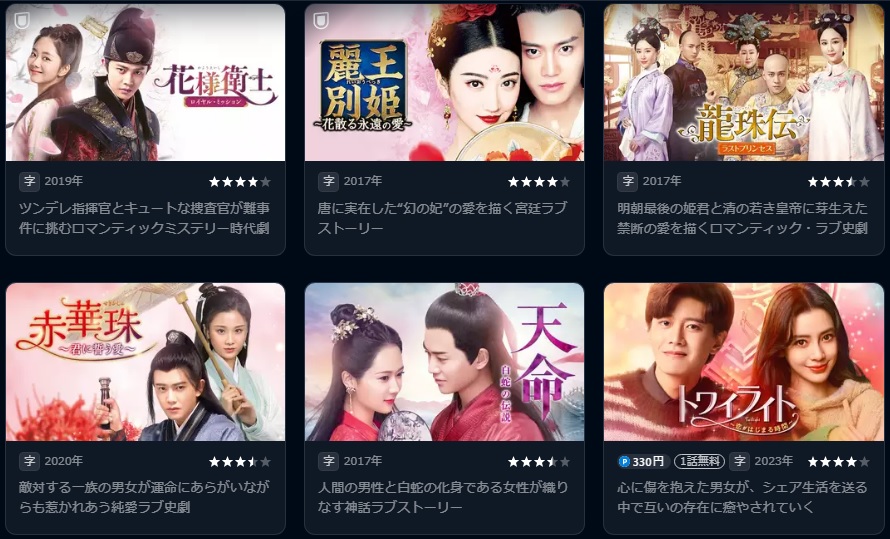
Task: Open the 天命 drama card
Action: (444, 362)
